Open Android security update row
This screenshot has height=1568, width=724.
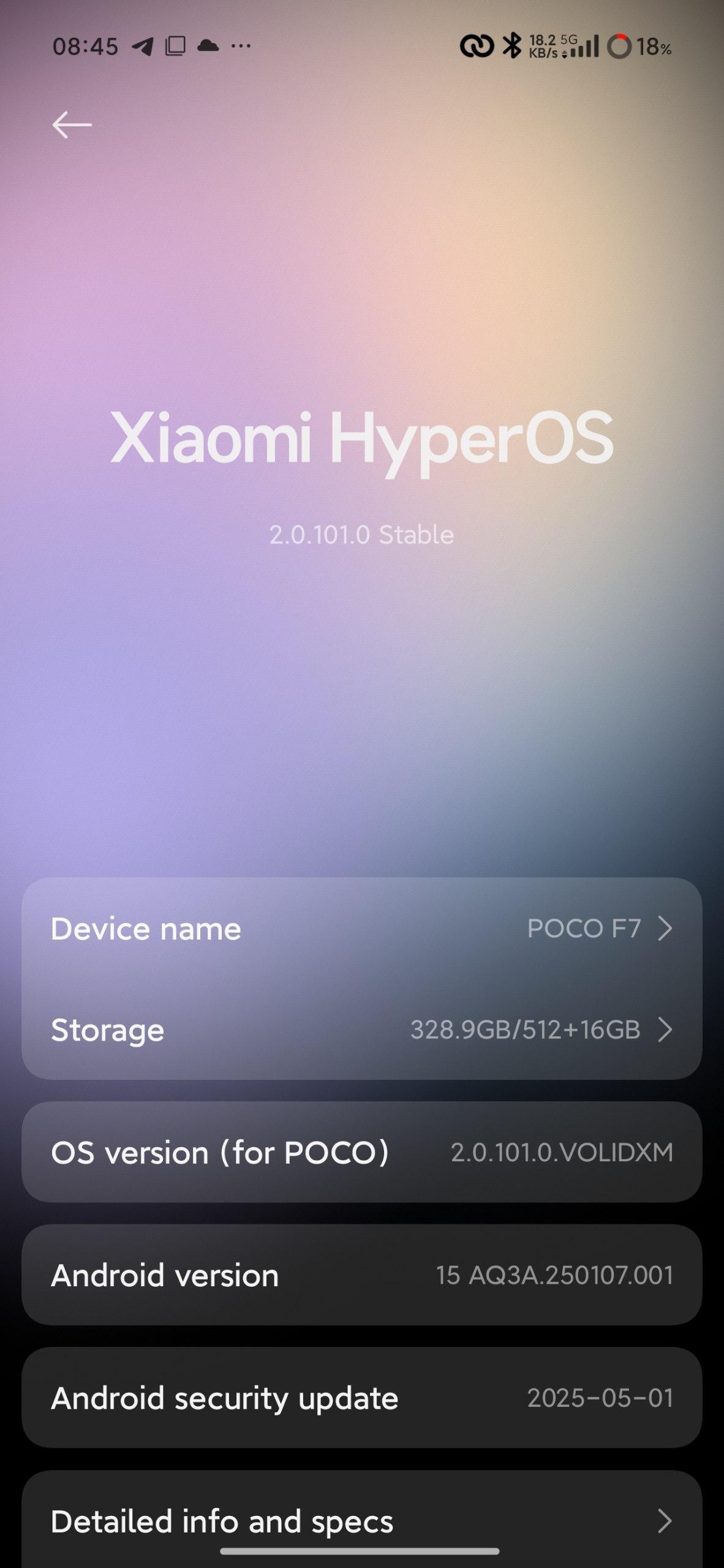(x=361, y=1398)
